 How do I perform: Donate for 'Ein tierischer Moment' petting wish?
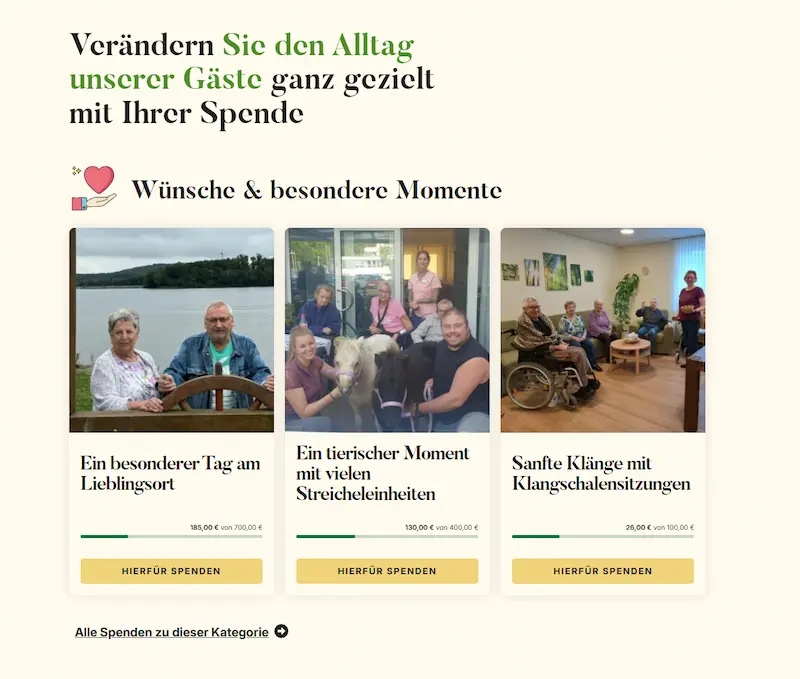click(387, 571)
